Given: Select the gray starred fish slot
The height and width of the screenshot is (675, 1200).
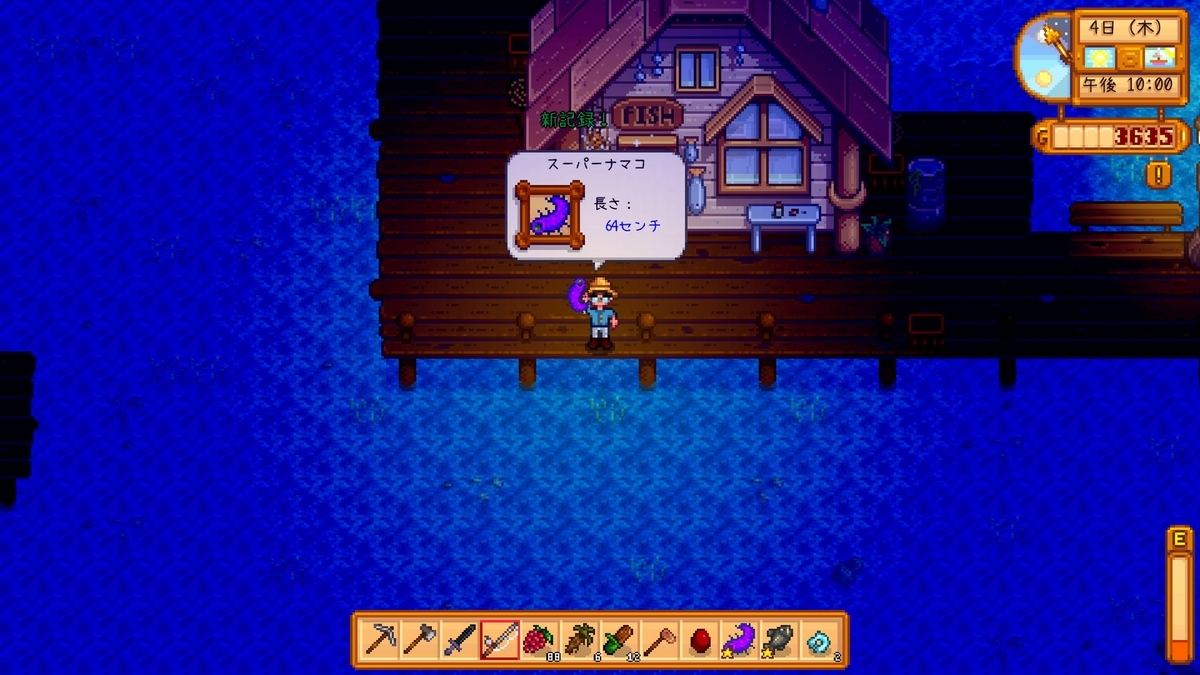Looking at the screenshot, I should 780,640.
